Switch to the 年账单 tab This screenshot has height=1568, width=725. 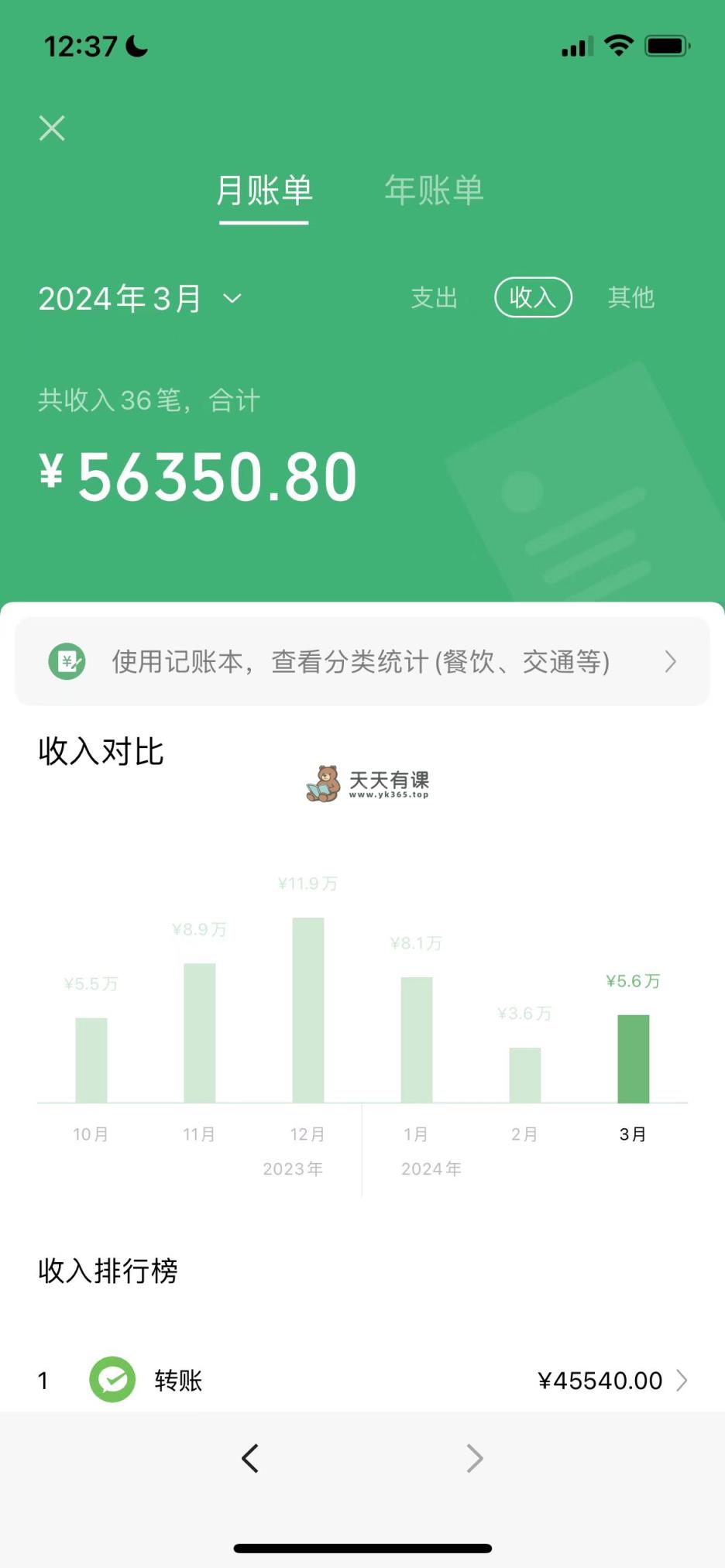click(x=434, y=190)
